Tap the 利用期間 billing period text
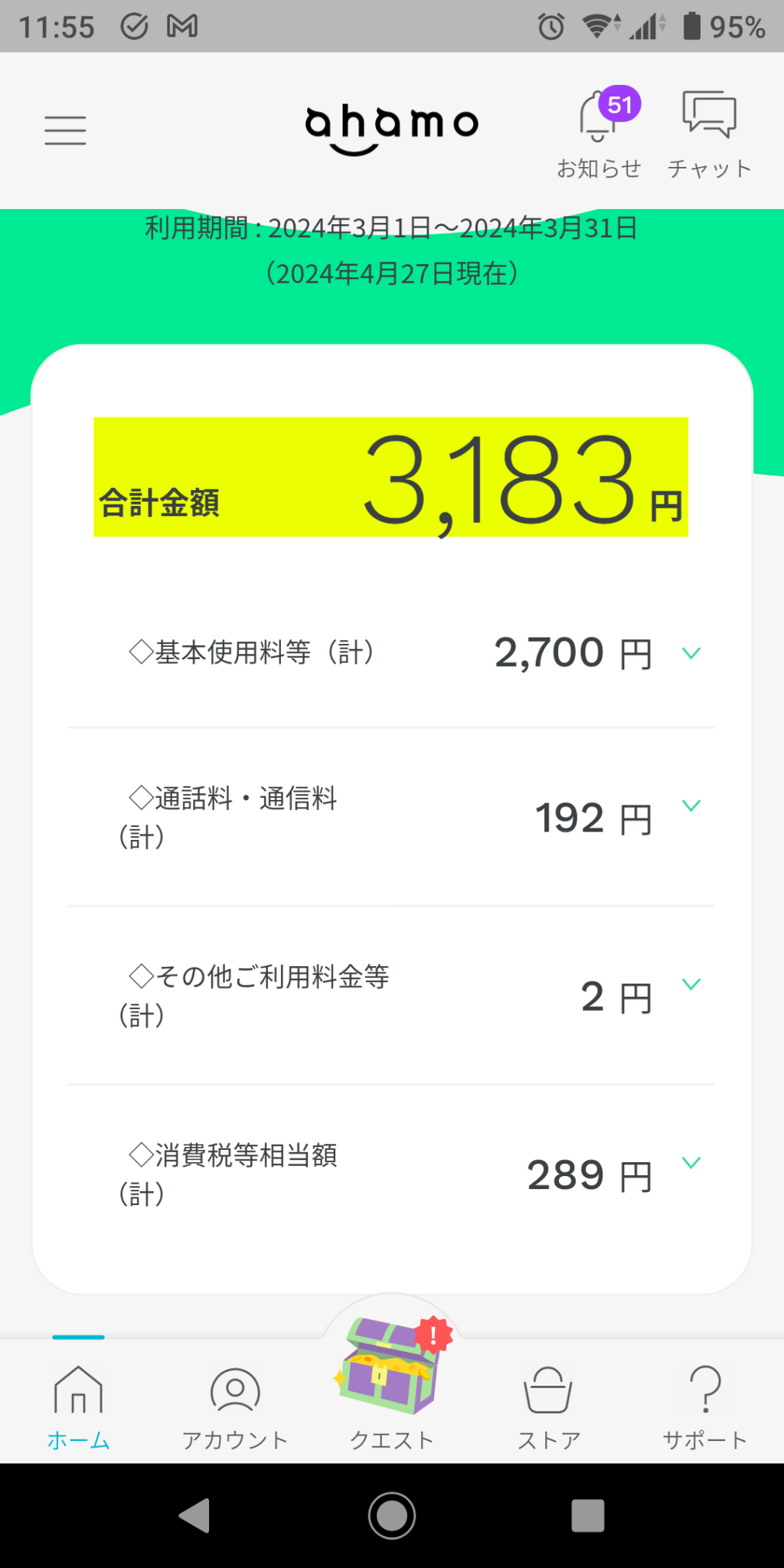This screenshot has width=784, height=1568. (x=391, y=227)
